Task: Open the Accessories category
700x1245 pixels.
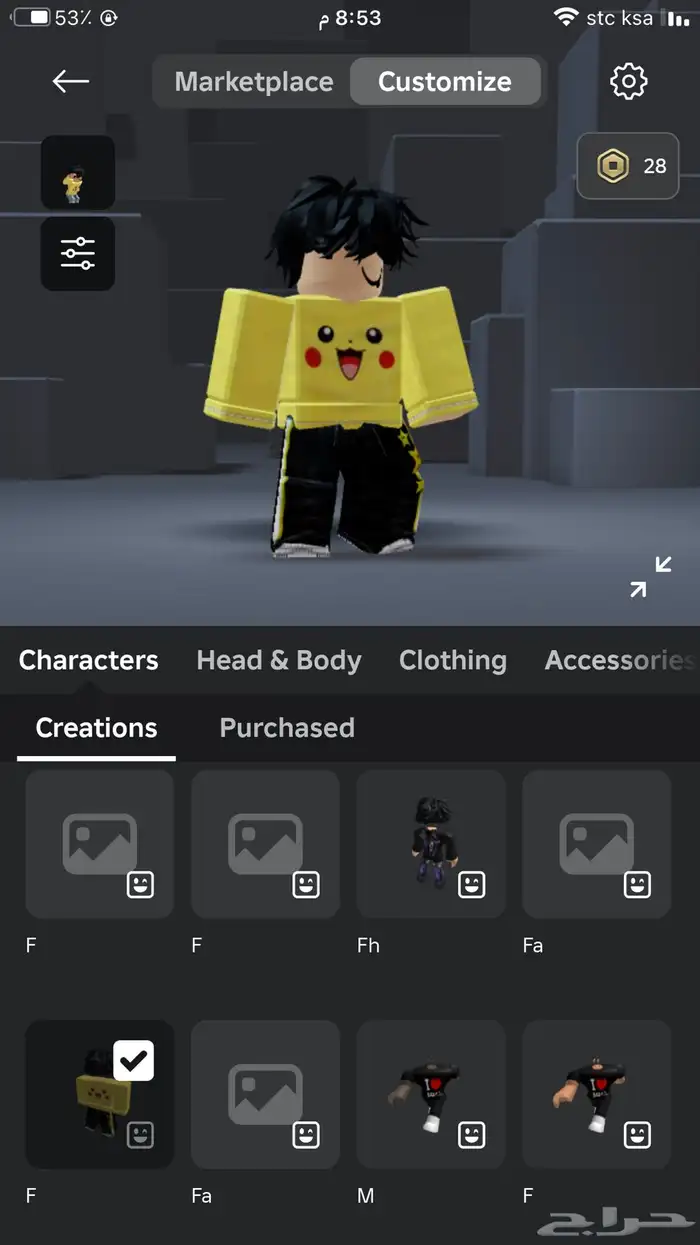Action: [x=618, y=660]
